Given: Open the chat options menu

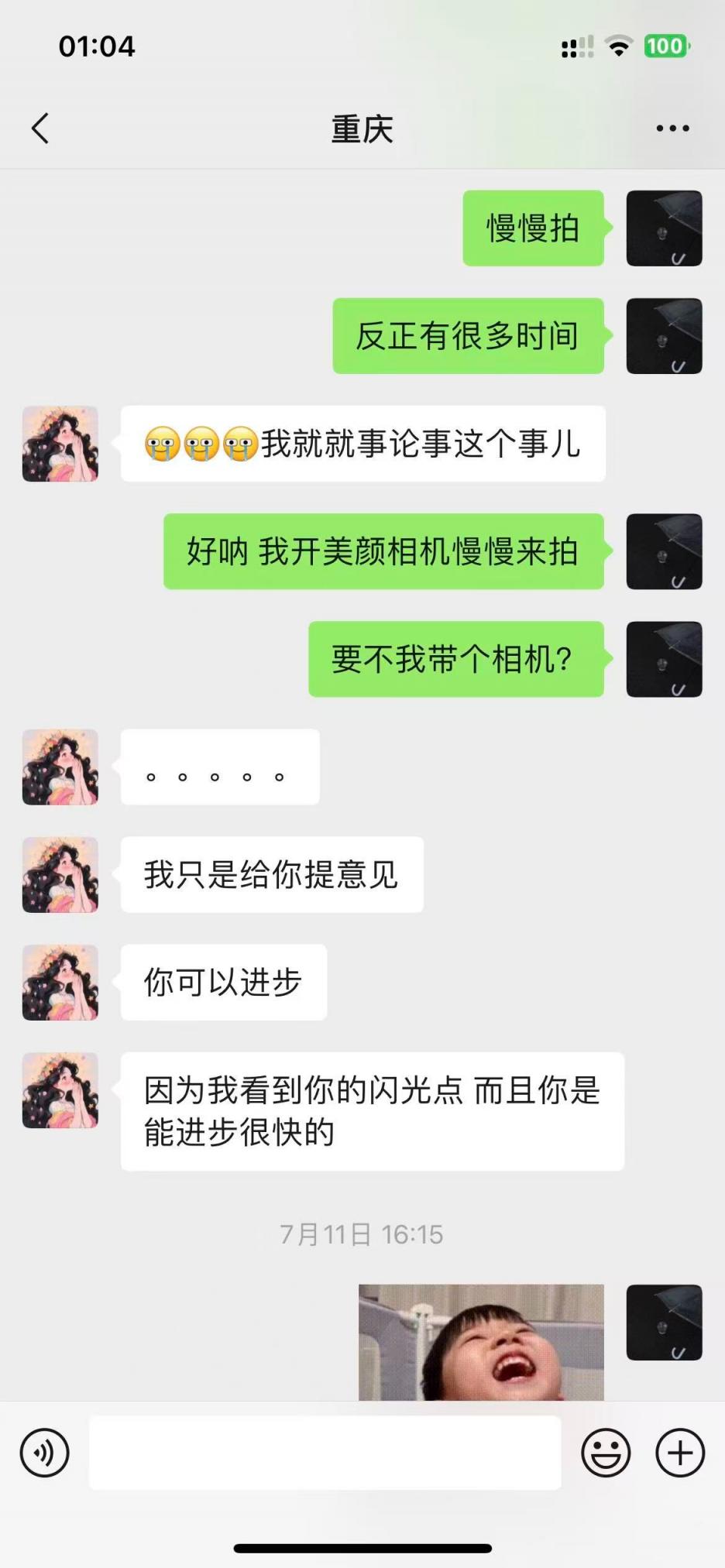Looking at the screenshot, I should click(672, 129).
